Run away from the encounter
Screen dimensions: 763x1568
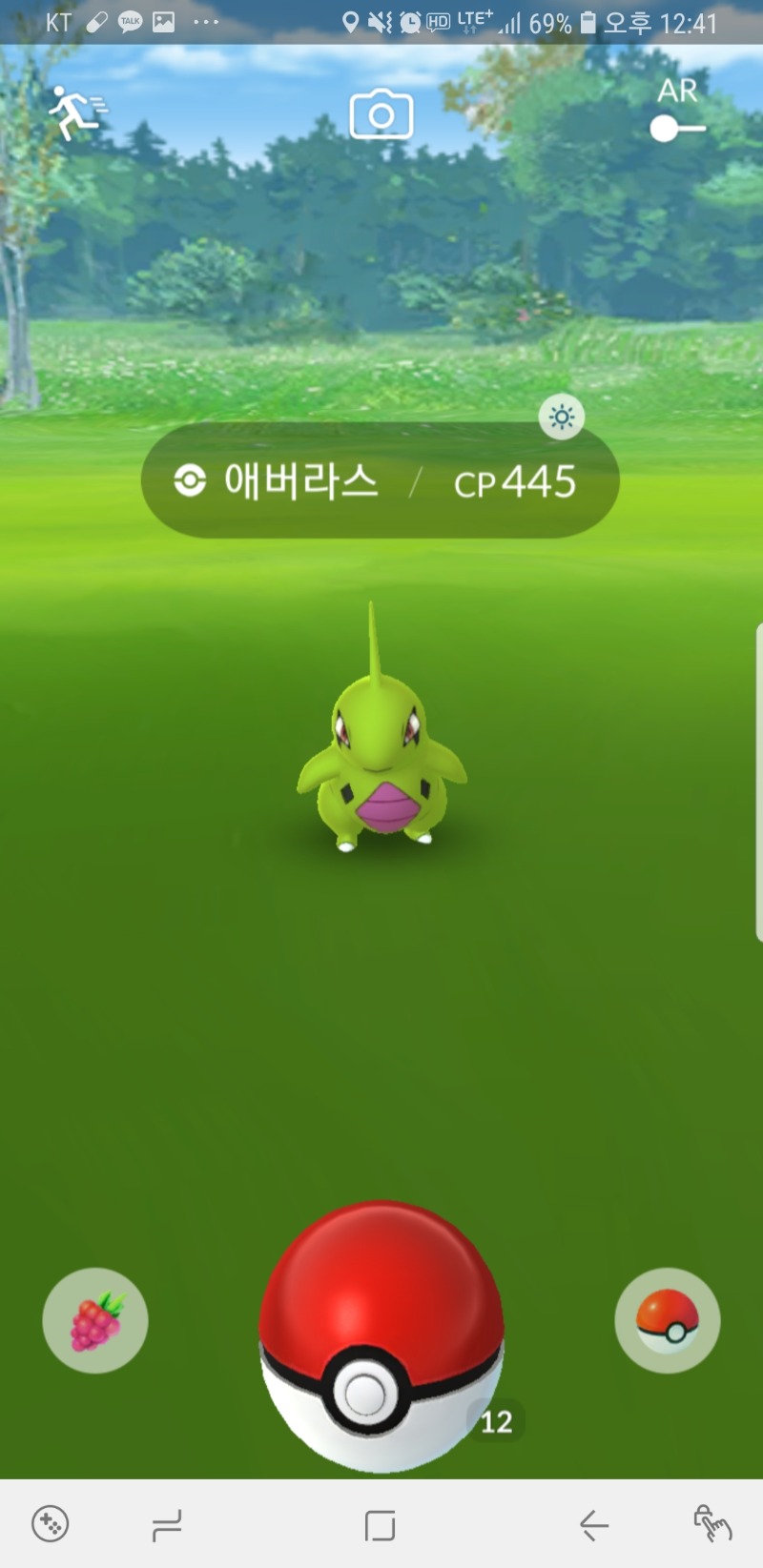(x=76, y=112)
